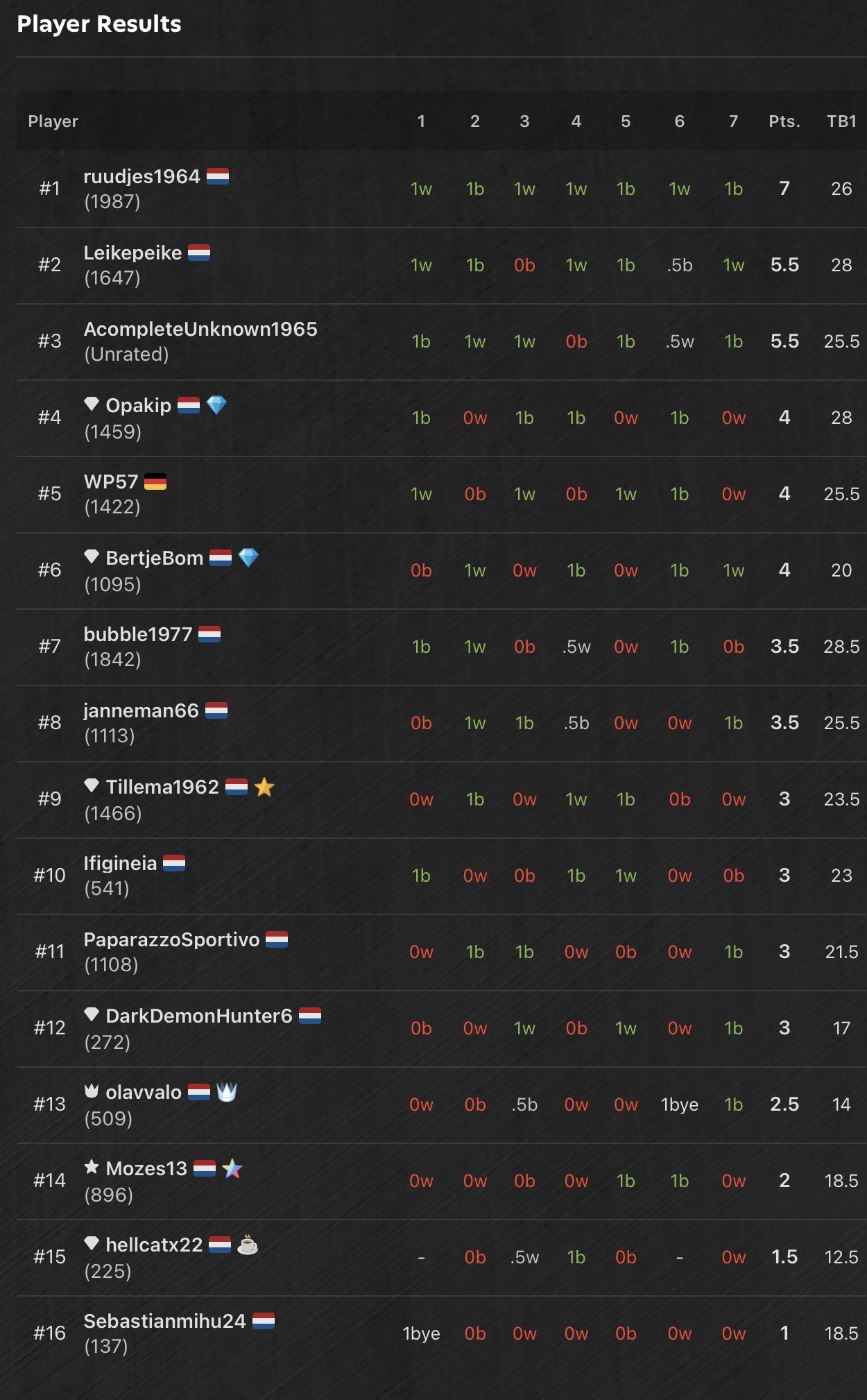Open AcompleteUnknown1965's profile
Image resolution: width=867 pixels, height=1400 pixels.
tap(200, 330)
